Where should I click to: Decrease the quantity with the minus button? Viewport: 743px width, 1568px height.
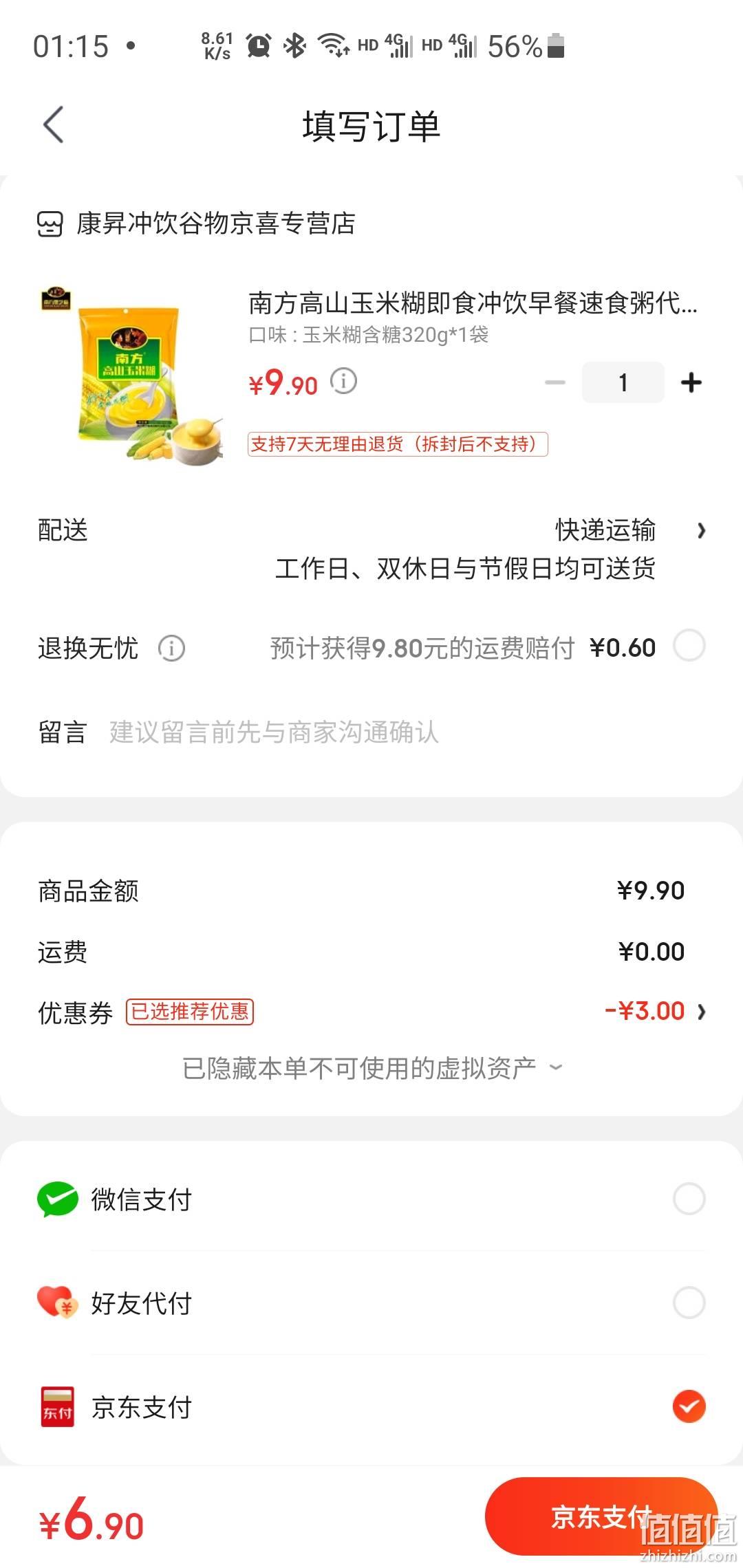pyautogui.click(x=554, y=382)
